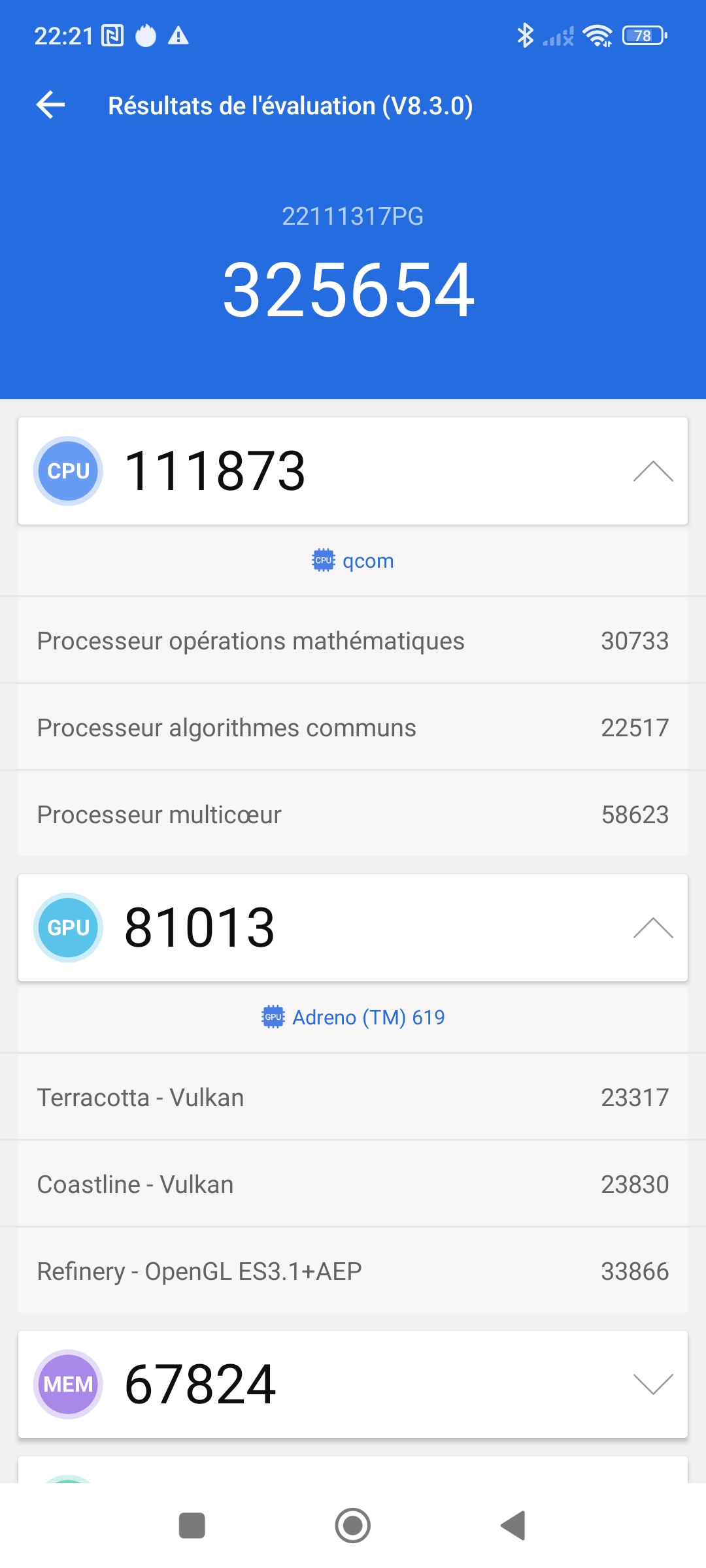The image size is (706, 1568).
Task: Open recent apps from navigation bar
Action: point(192,1526)
